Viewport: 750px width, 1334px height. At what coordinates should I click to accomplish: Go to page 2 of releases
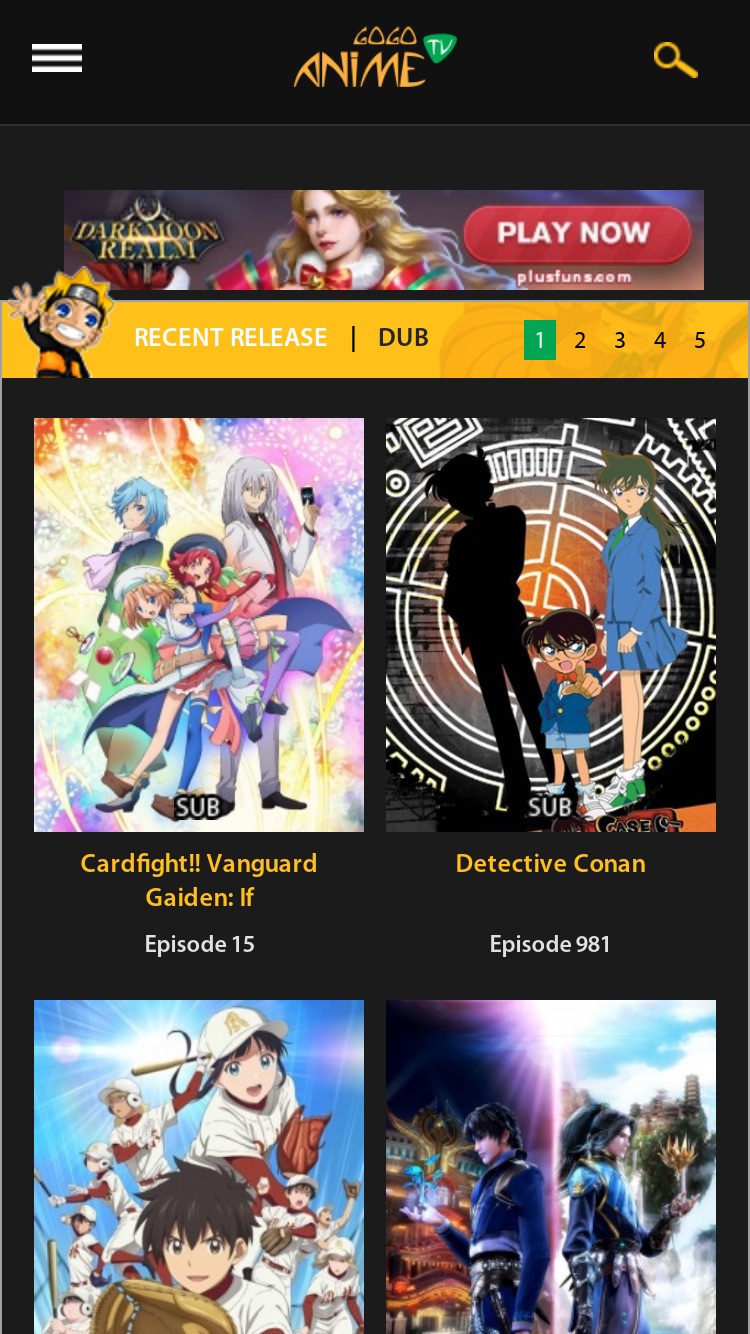(x=580, y=340)
